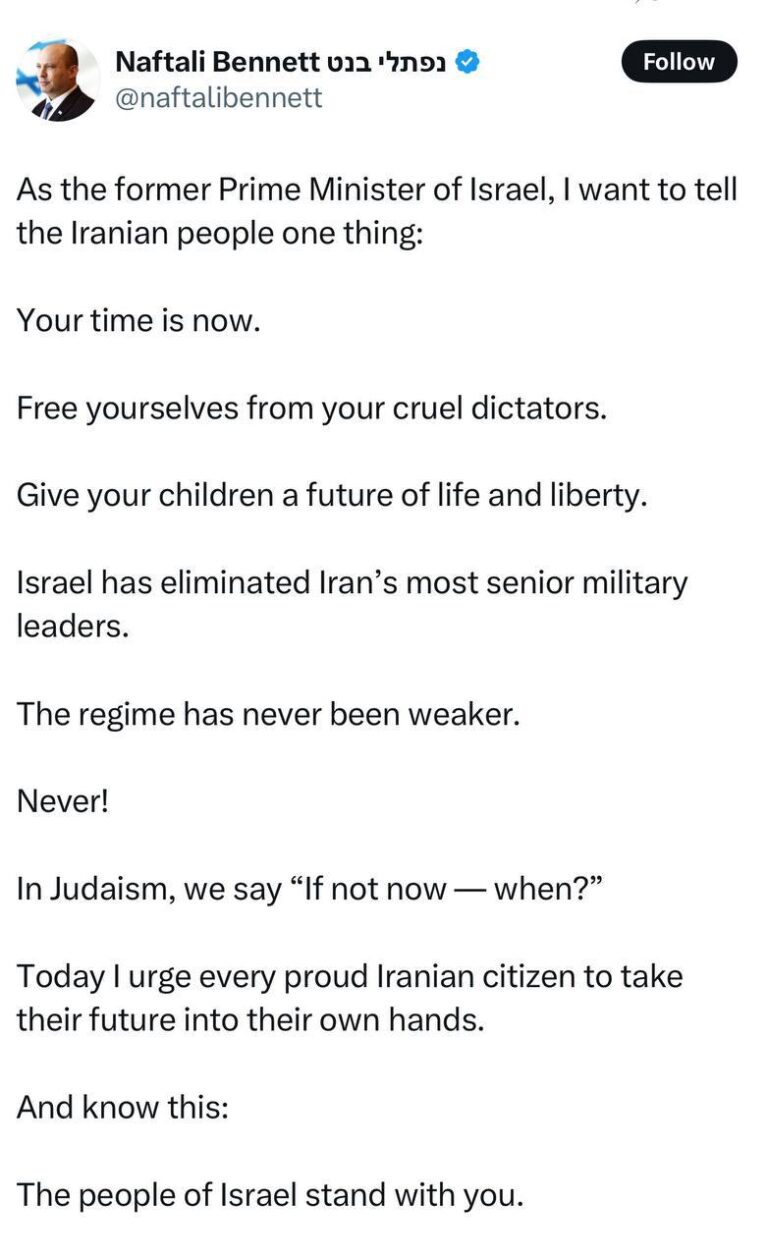
Task: Open Naftali Bennett's profile picture
Action: click(57, 80)
